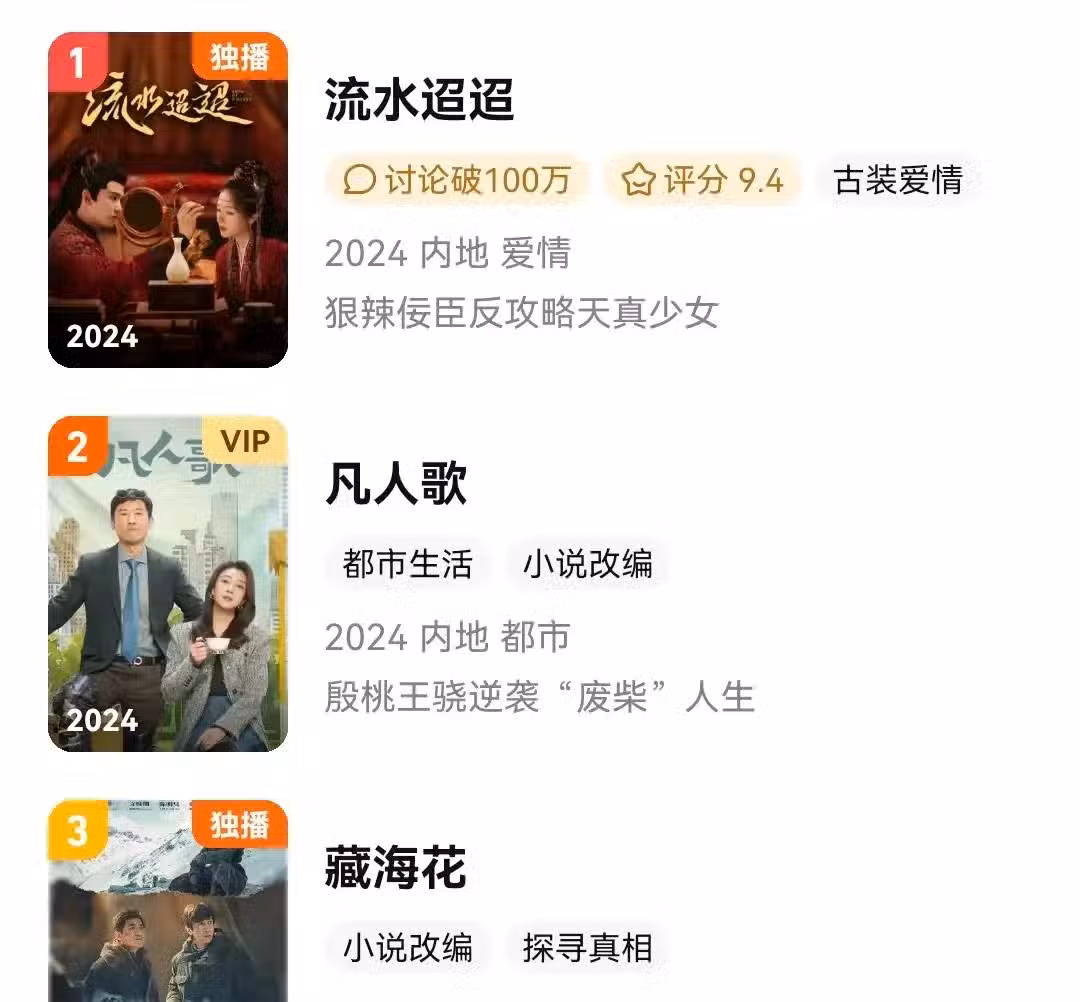Screen dimensions: 1080x1002
Task: Tap the 古装爱情 tag under 流水迢迢
Action: 898,180
